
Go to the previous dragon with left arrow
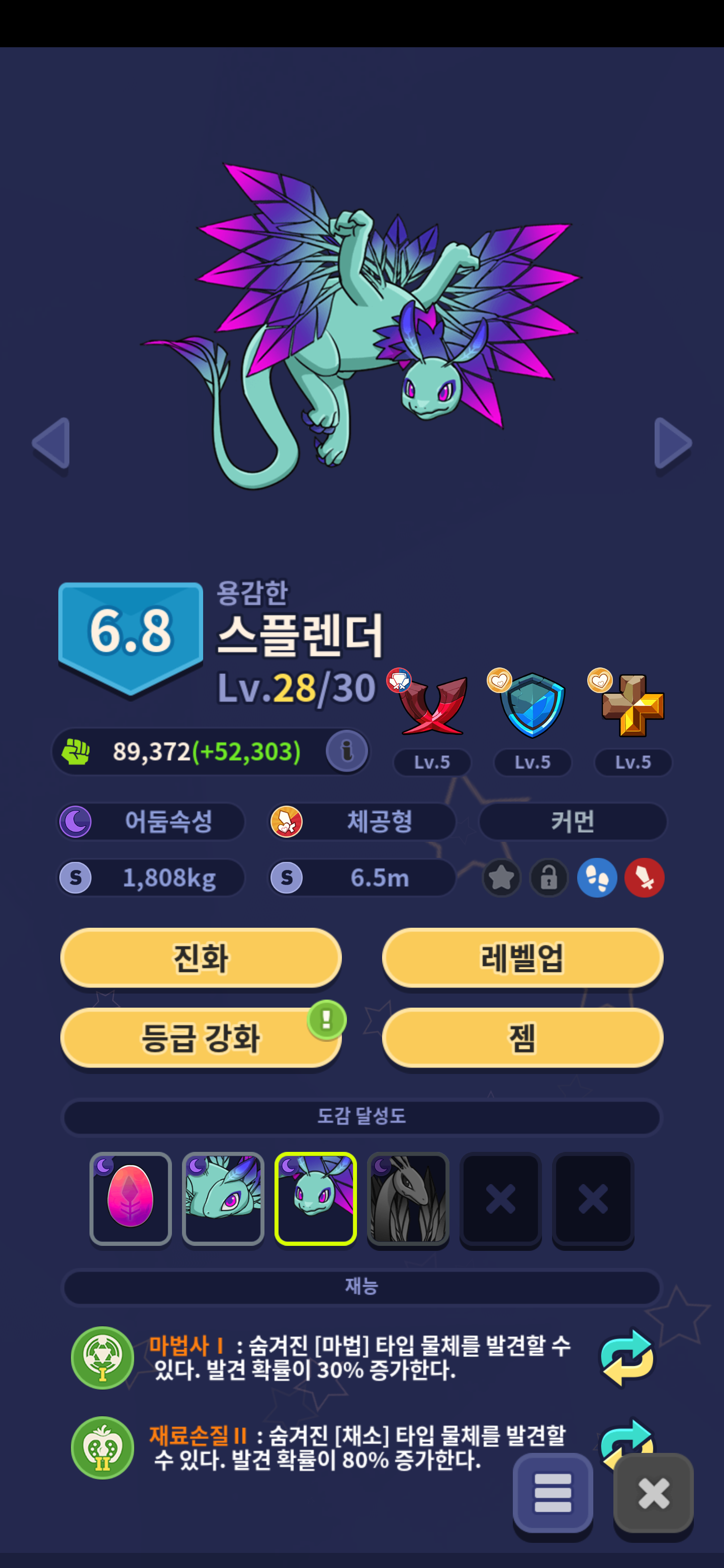click(x=52, y=443)
